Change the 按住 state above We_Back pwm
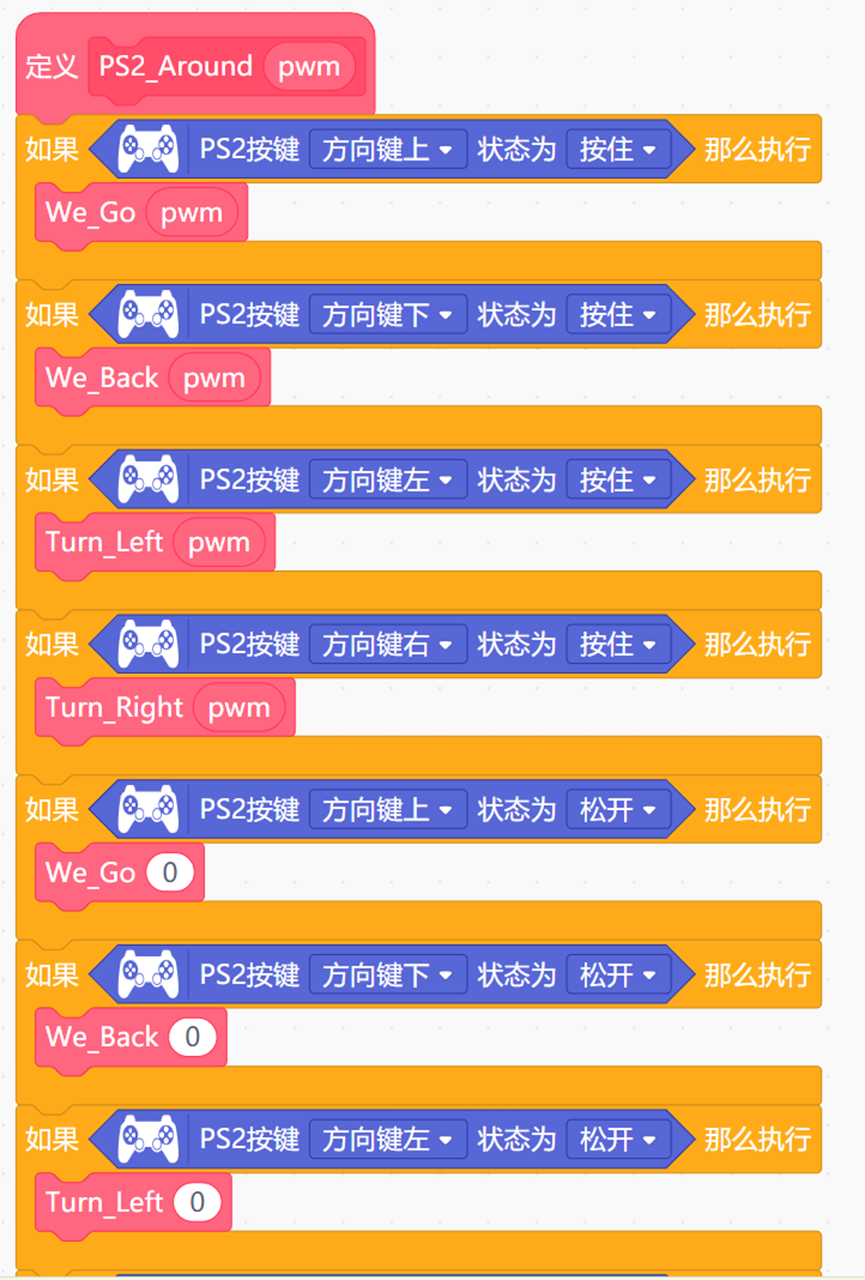Viewport: 865px width, 1280px height. click(618, 315)
